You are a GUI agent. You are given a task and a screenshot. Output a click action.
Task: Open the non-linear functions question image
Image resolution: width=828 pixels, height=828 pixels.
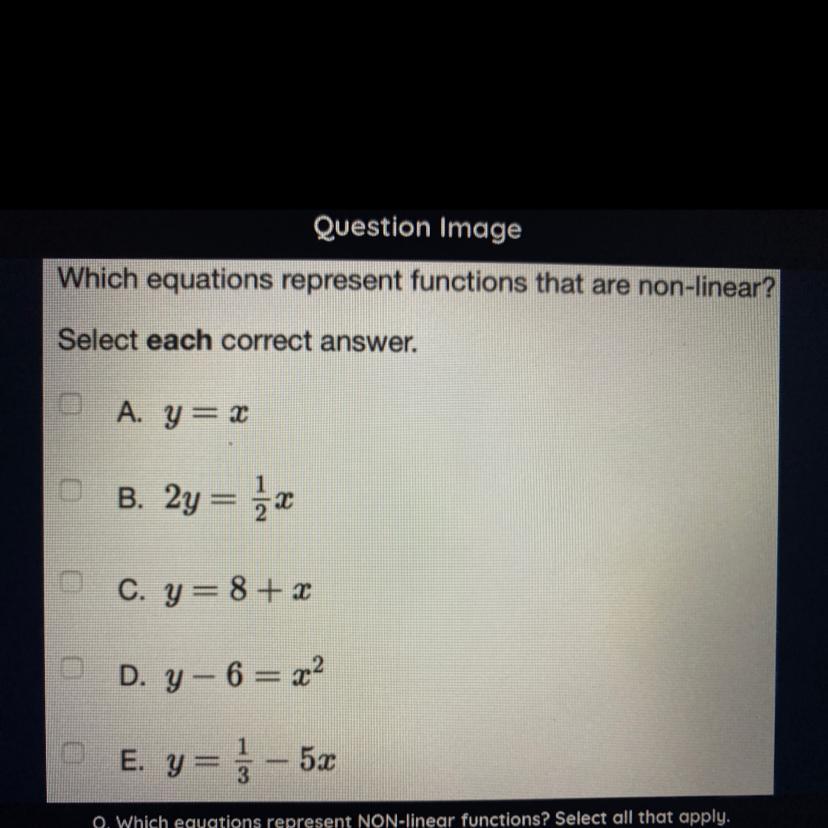pos(415,520)
